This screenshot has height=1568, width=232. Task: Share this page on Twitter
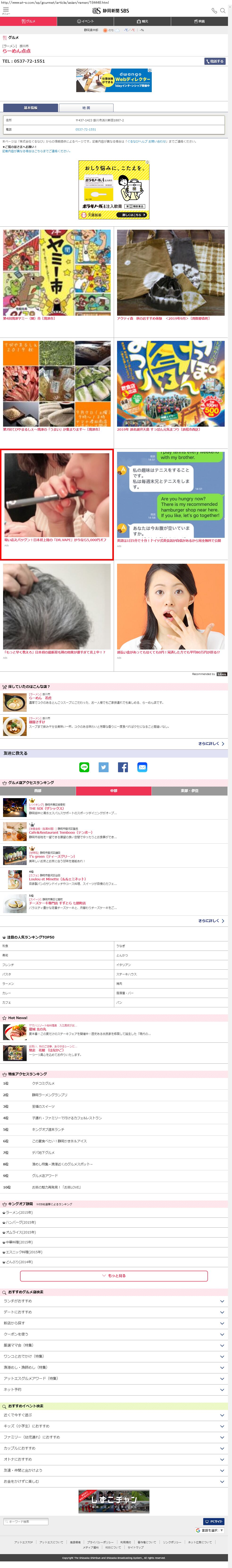(104, 767)
